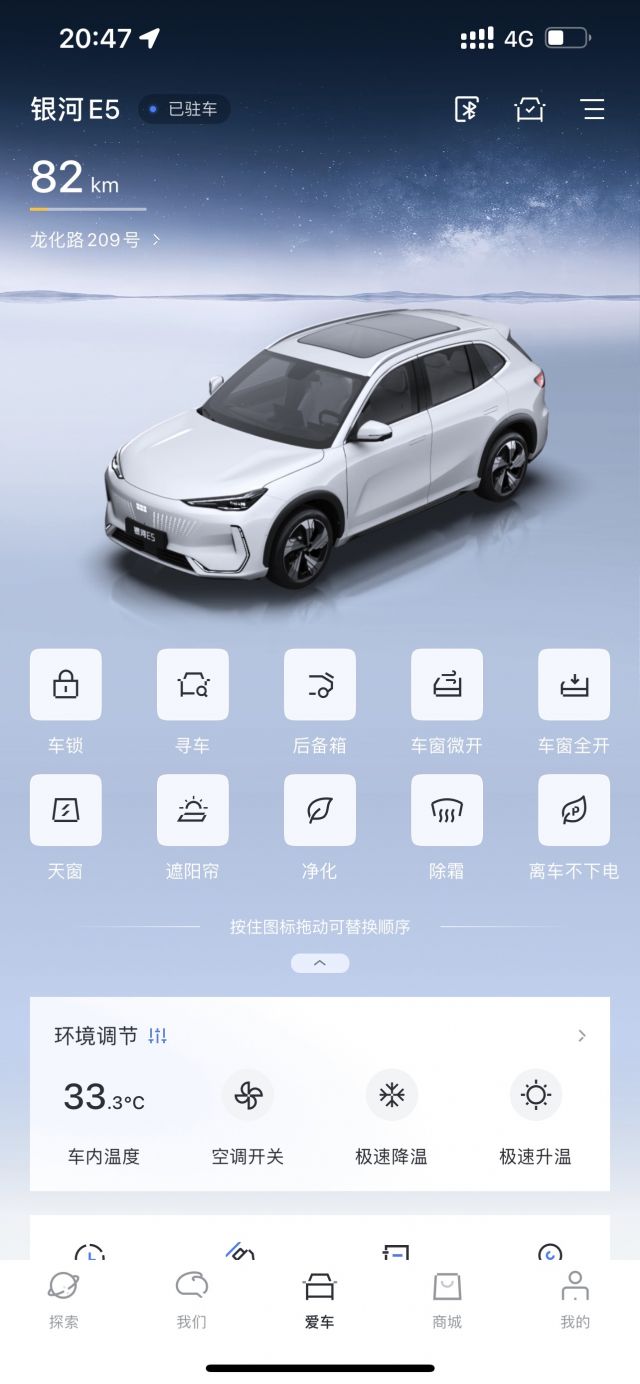
Task: Select 车窗全开 to open windows fully
Action: pos(573,685)
